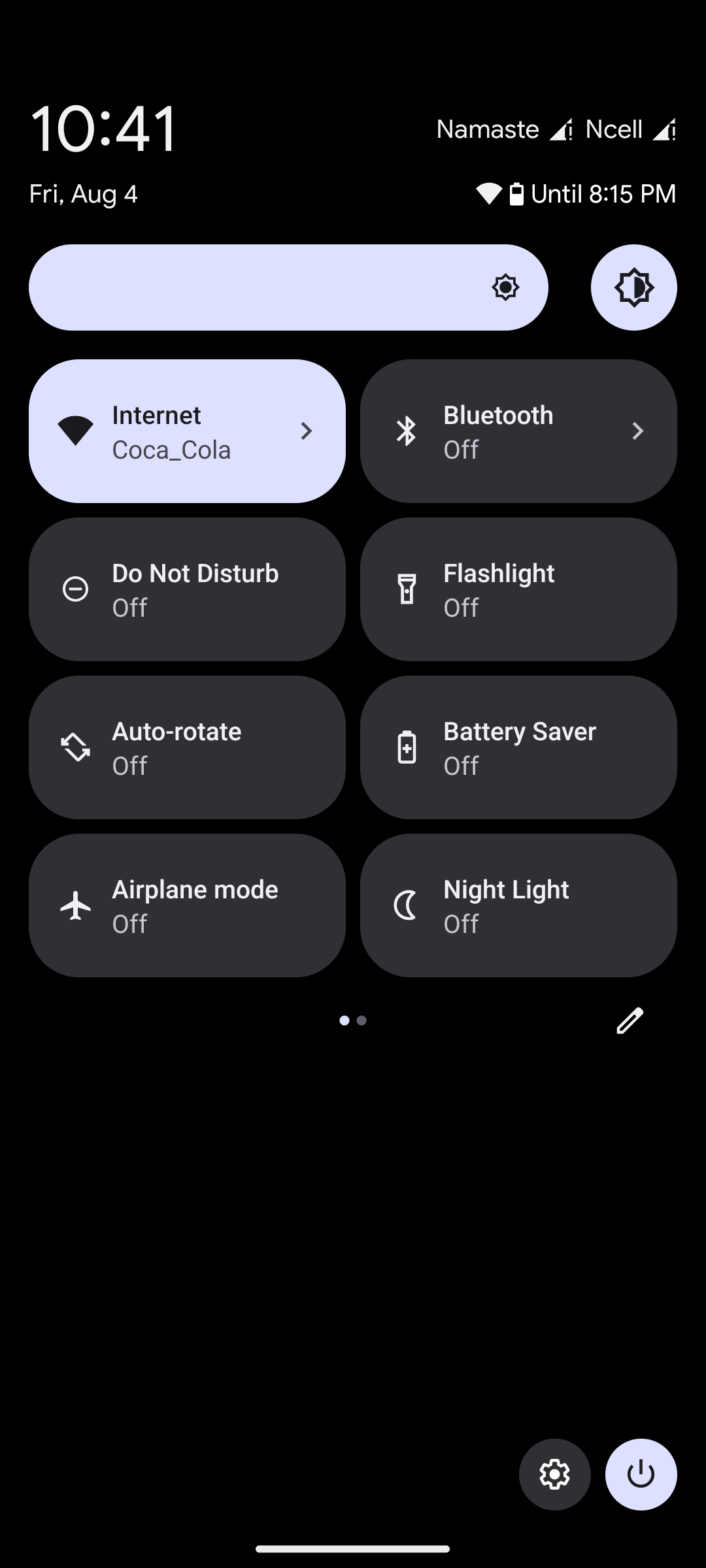
Task: Toggle the adaptive brightness button
Action: click(x=633, y=287)
